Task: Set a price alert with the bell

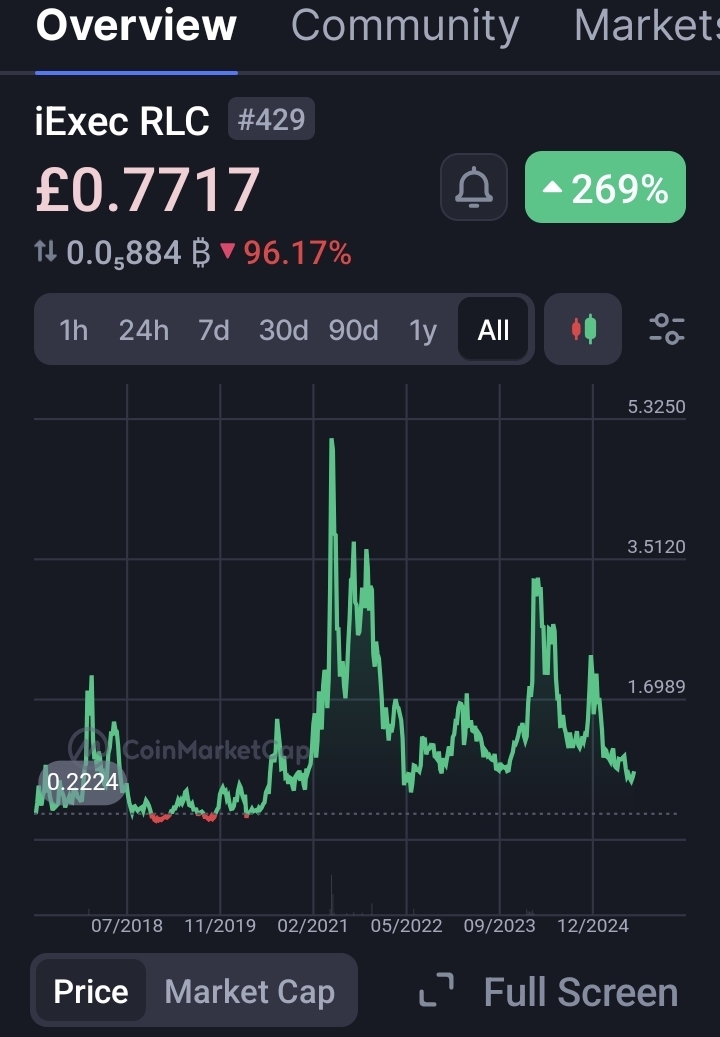Action: click(474, 187)
